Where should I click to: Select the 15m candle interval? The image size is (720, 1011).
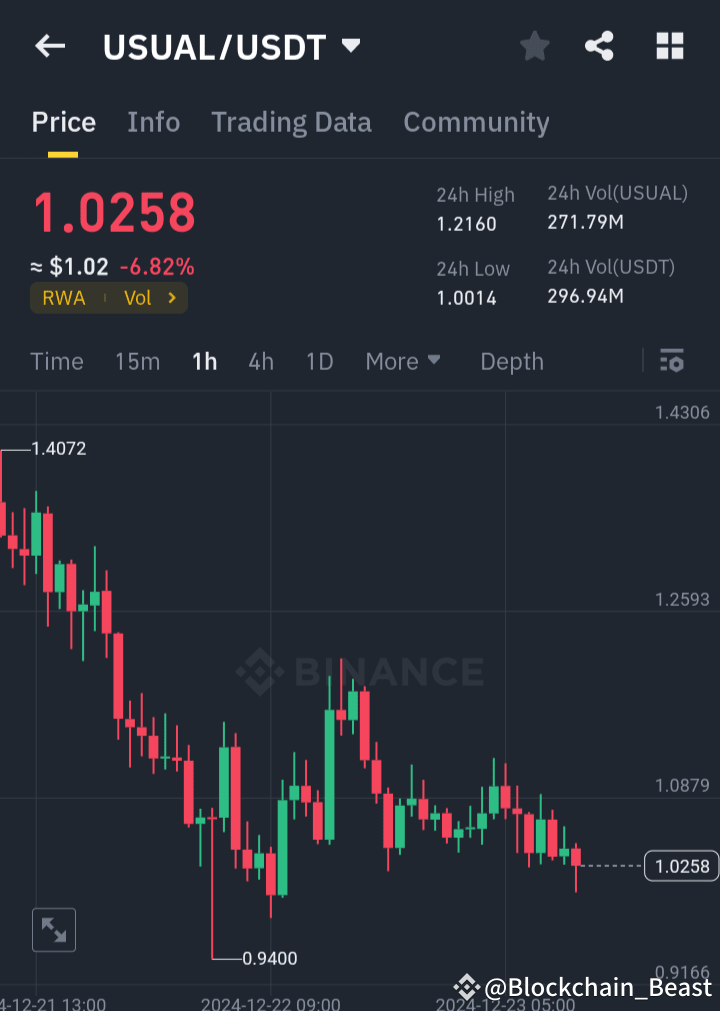point(137,362)
